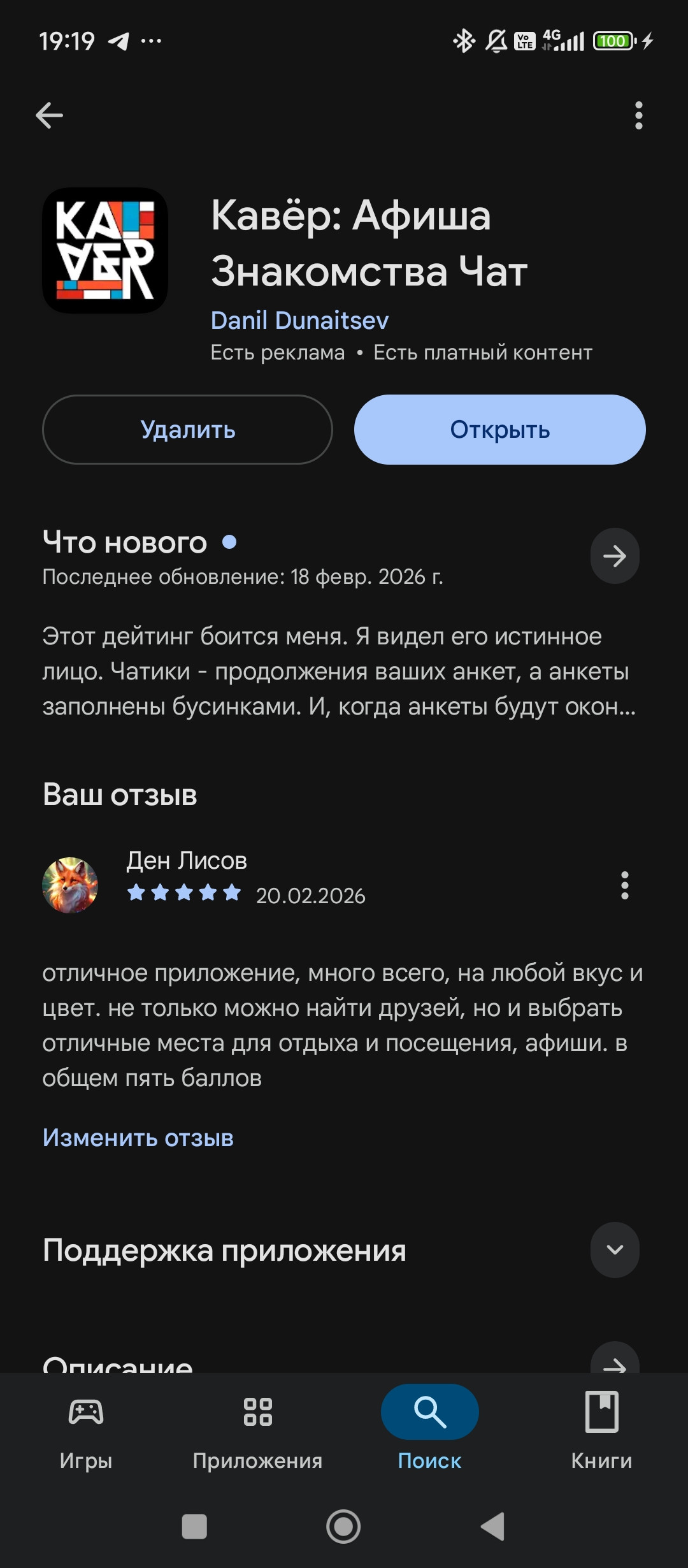Open the top-right overflow menu
Image resolution: width=688 pixels, height=1568 pixels.
[638, 115]
